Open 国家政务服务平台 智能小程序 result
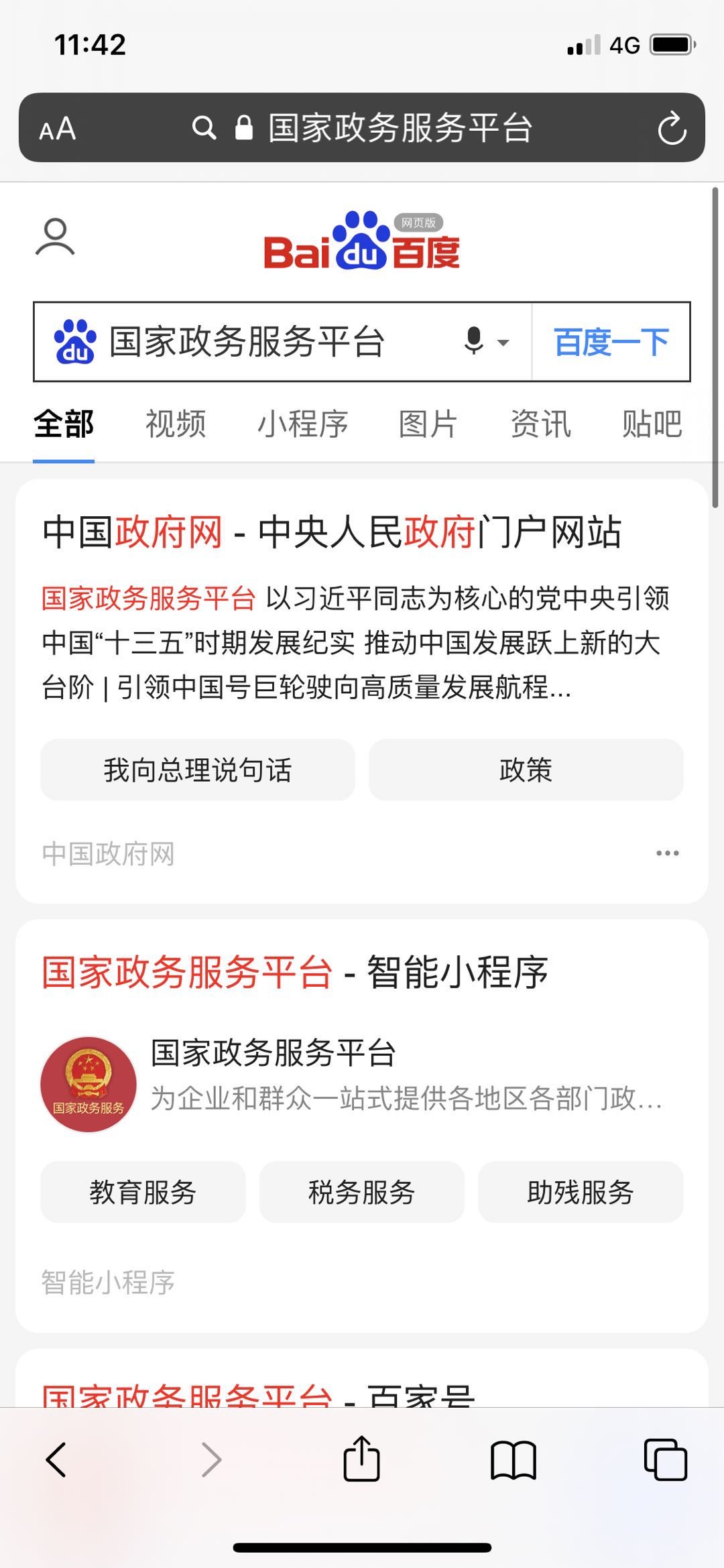Screen dimensions: 724x1568 (295, 972)
